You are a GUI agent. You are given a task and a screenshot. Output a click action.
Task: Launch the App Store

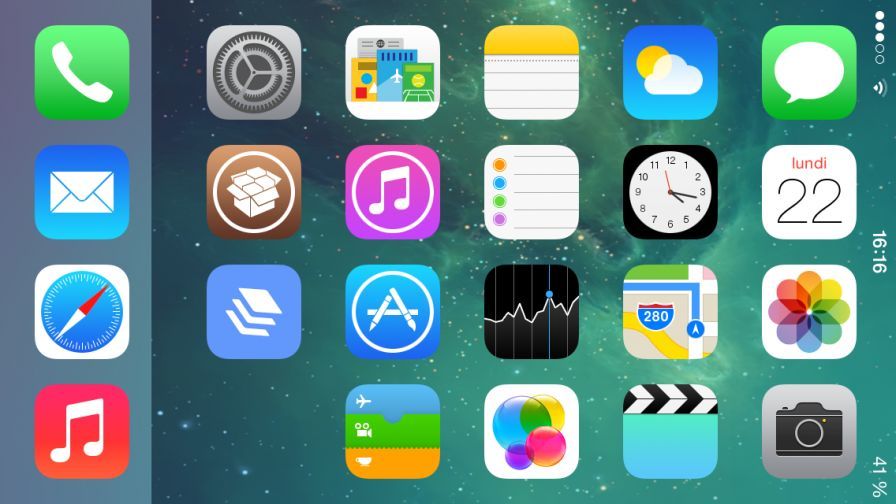[x=393, y=312]
